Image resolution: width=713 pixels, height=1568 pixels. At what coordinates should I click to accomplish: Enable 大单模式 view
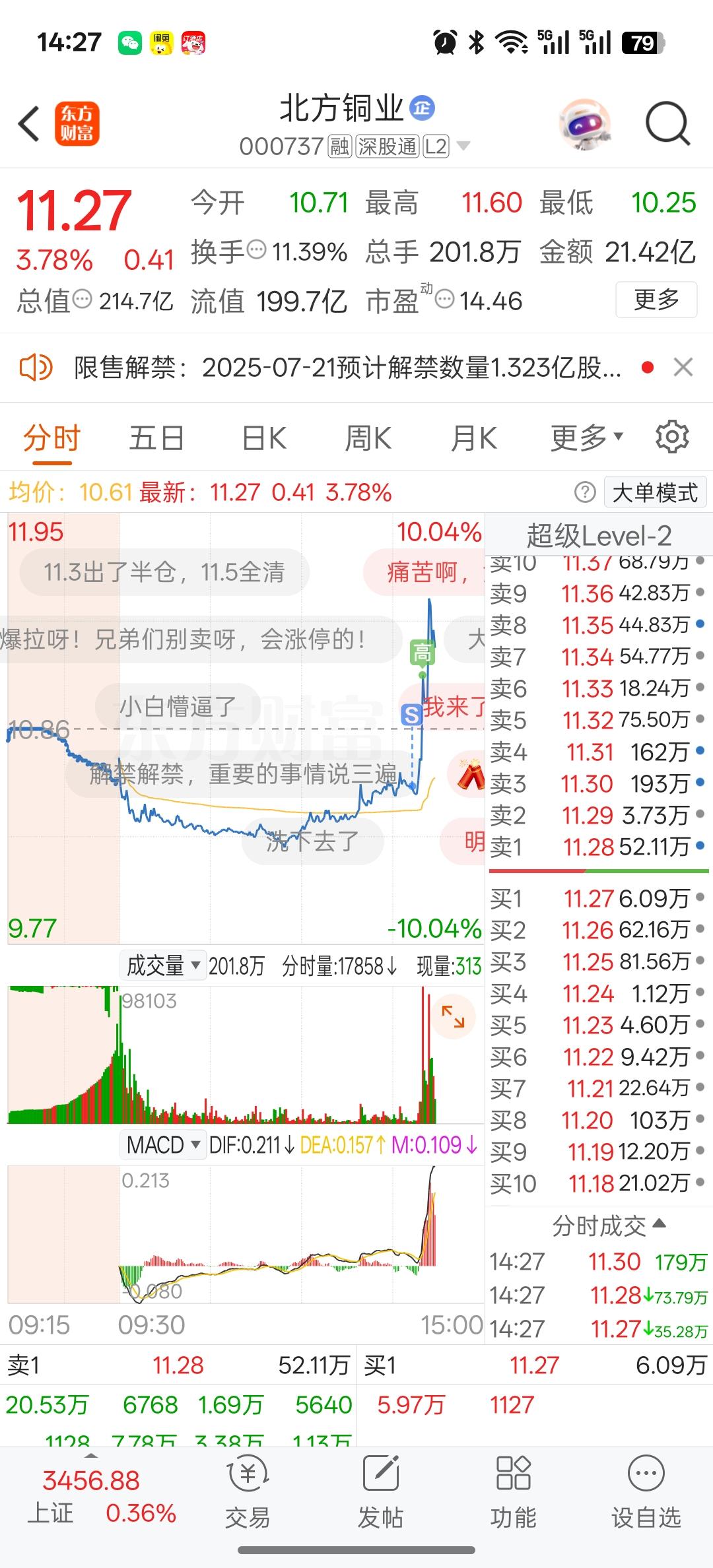[x=655, y=492]
